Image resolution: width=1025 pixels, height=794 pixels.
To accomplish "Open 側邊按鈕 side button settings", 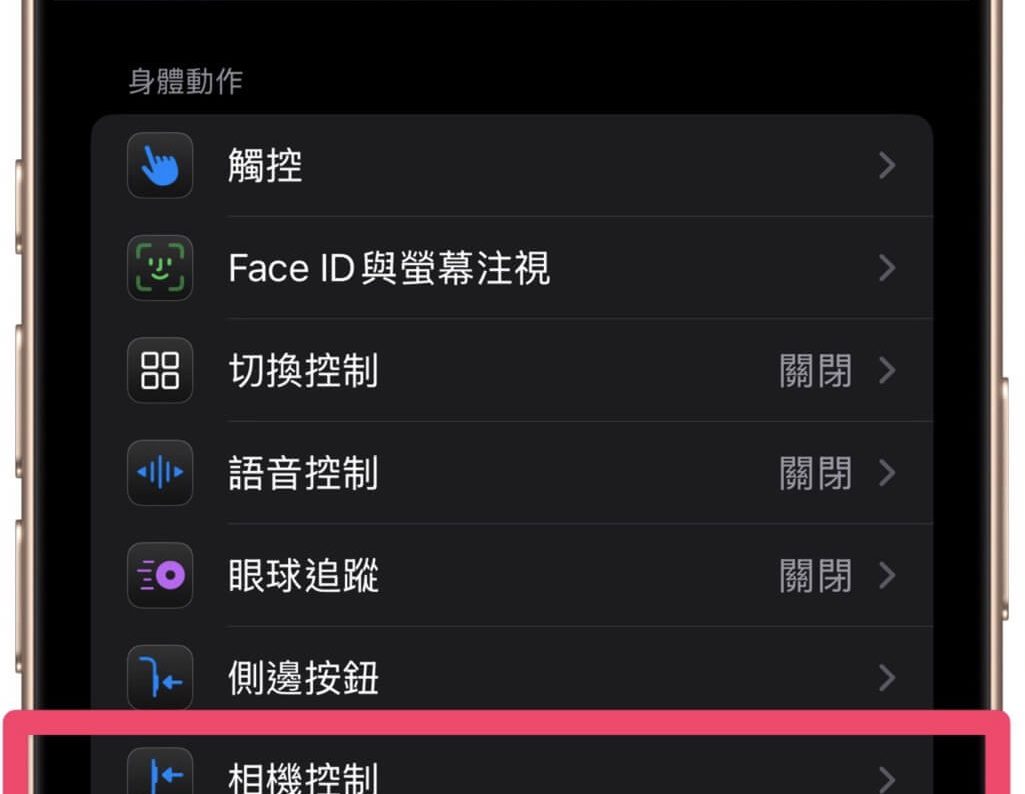I will (510, 679).
